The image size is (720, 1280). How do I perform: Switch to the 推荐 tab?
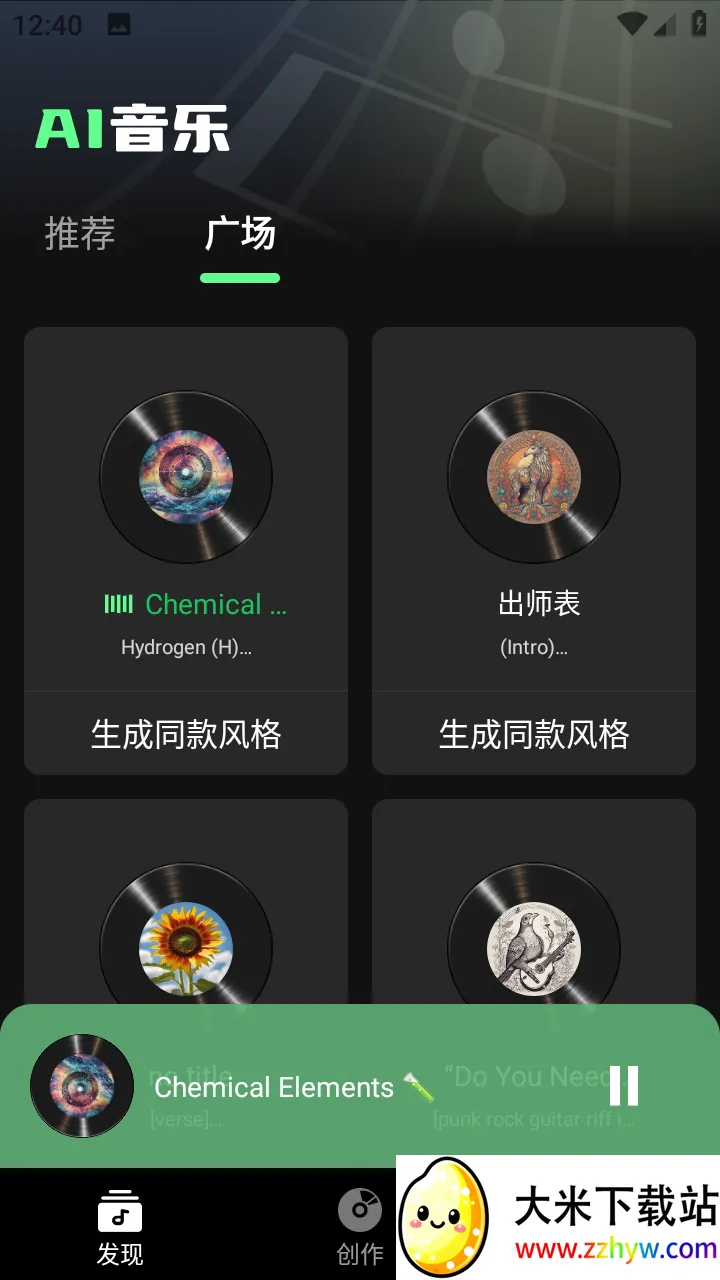[x=79, y=234]
